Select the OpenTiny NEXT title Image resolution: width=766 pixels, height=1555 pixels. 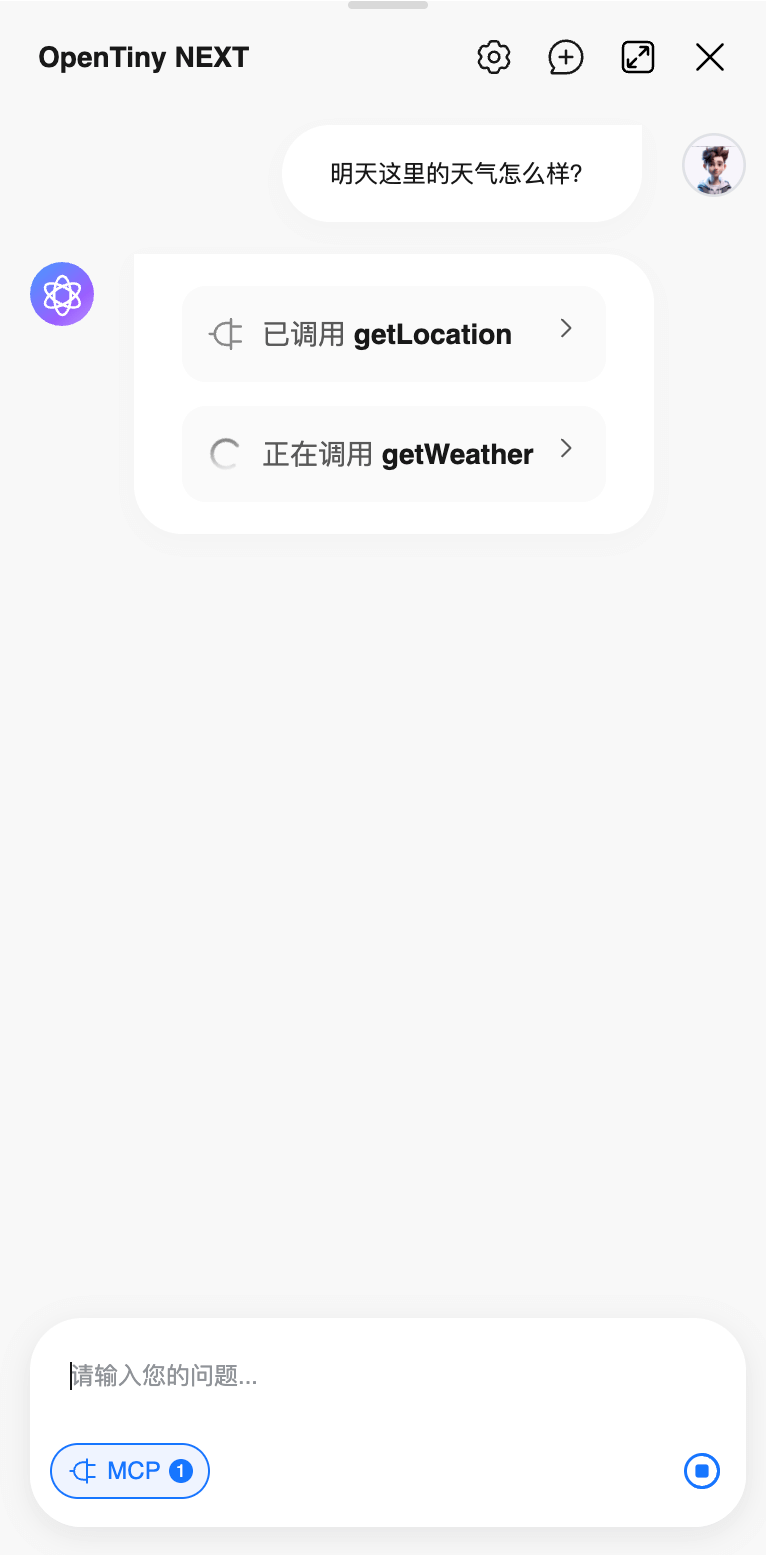point(143,57)
